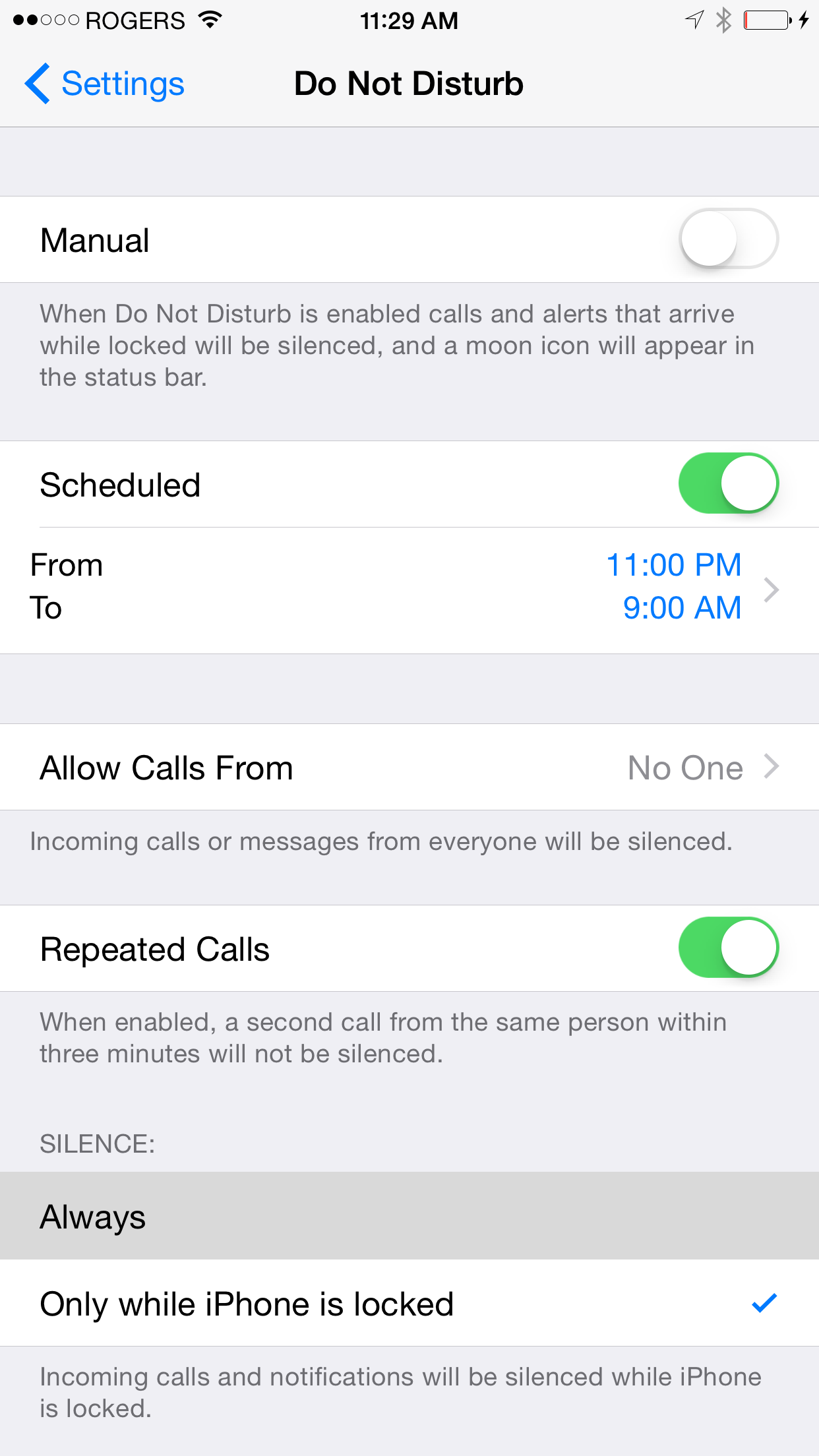Open Allow Calls From options
This screenshot has width=819, height=1456.
pyautogui.click(x=409, y=768)
